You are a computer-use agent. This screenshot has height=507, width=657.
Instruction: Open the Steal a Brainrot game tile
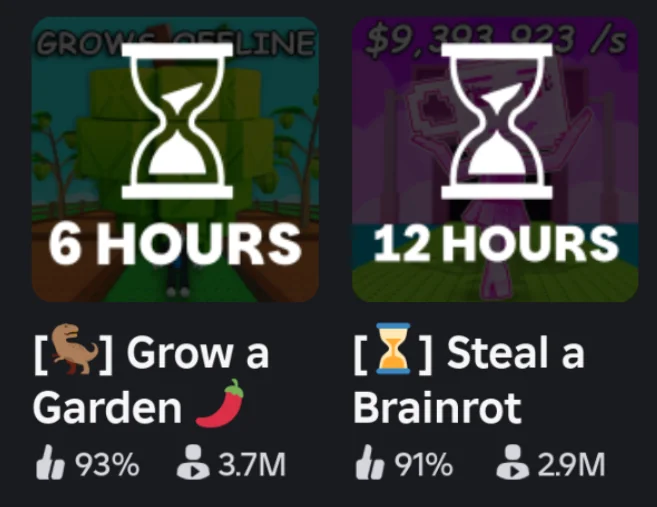point(495,160)
